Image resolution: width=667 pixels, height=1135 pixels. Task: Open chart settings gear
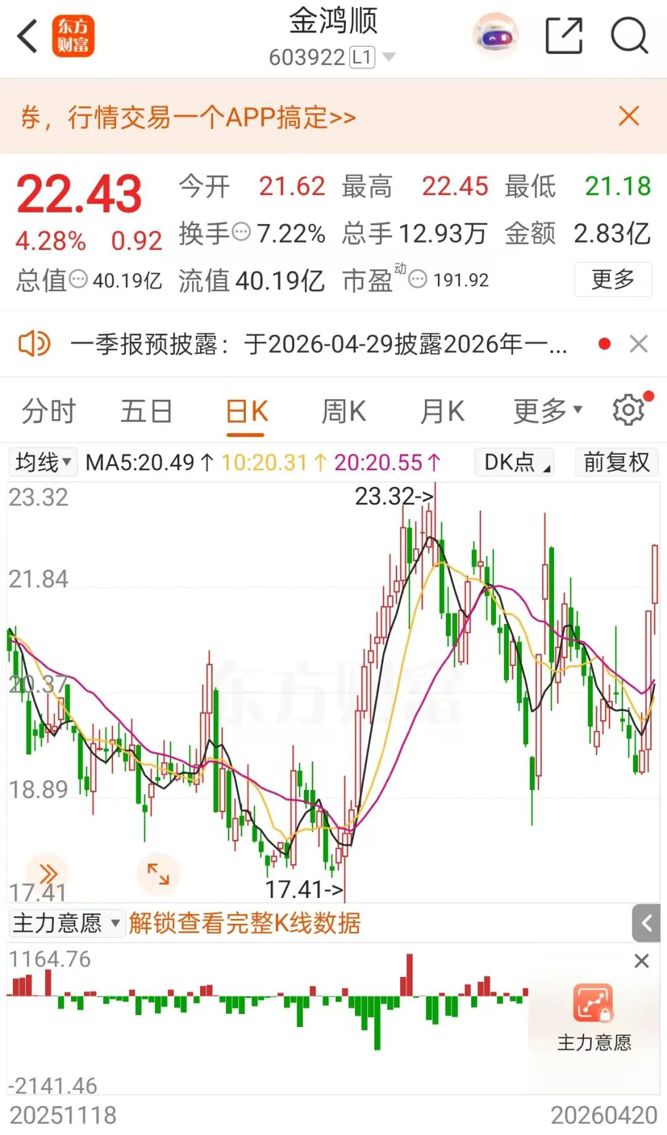tap(629, 409)
